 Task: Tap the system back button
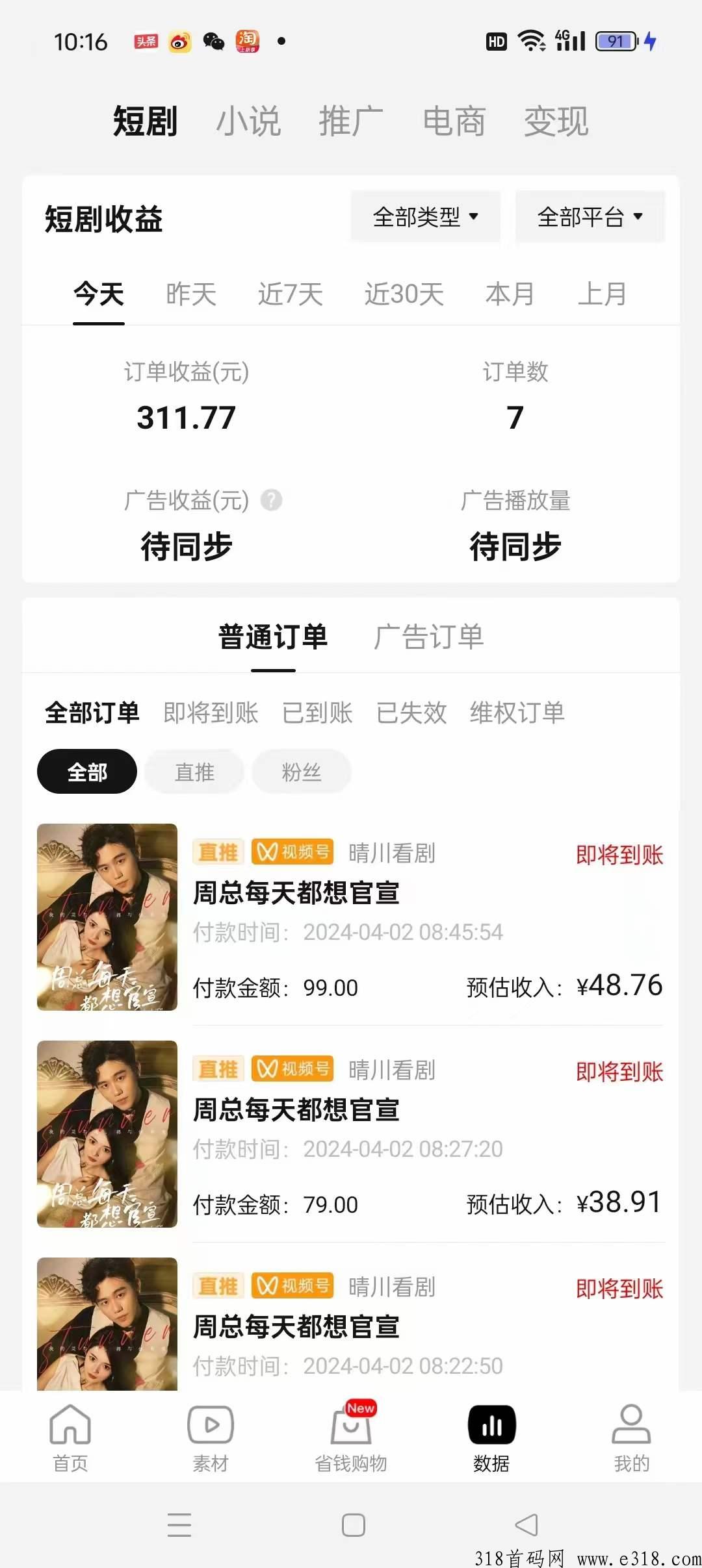coord(526,1524)
